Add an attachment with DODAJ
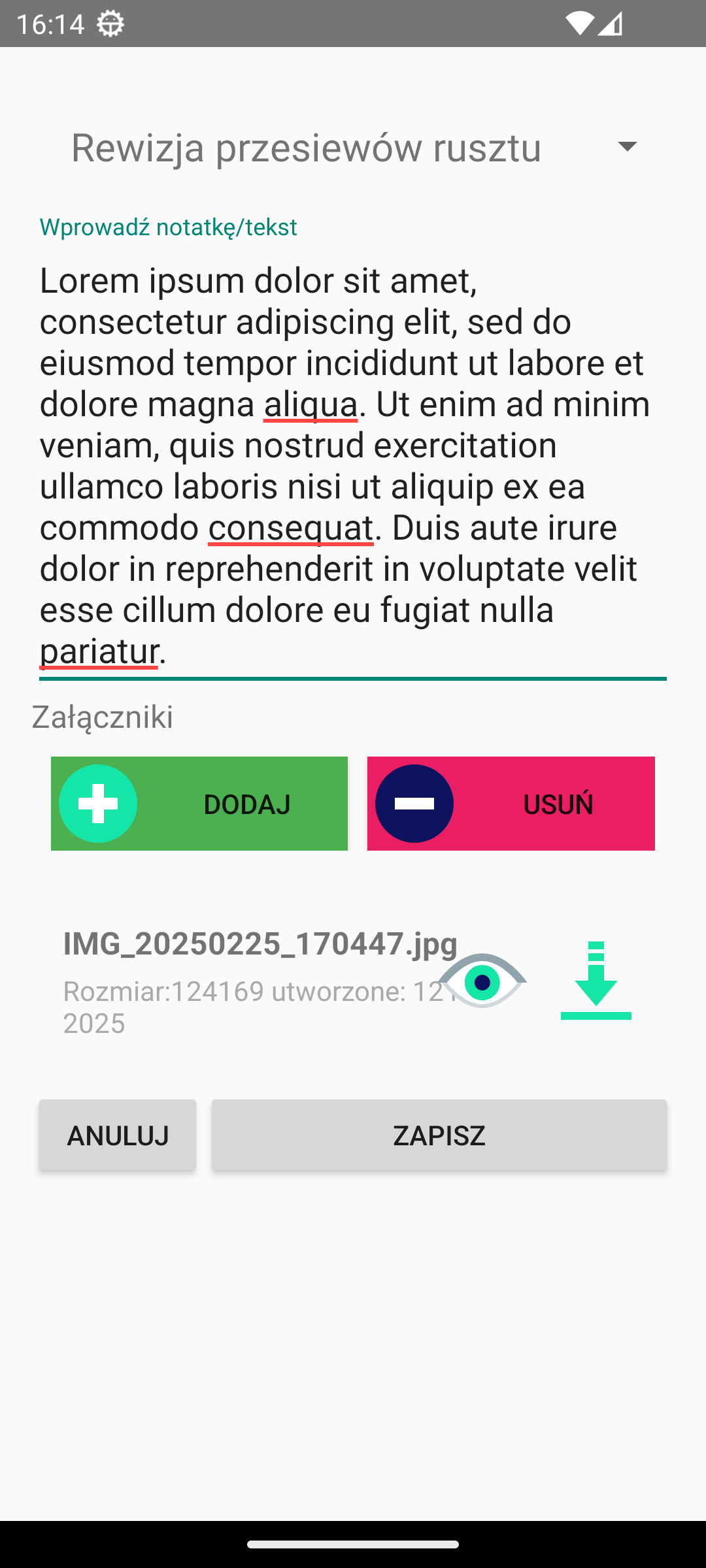The width and height of the screenshot is (706, 1568). (199, 804)
